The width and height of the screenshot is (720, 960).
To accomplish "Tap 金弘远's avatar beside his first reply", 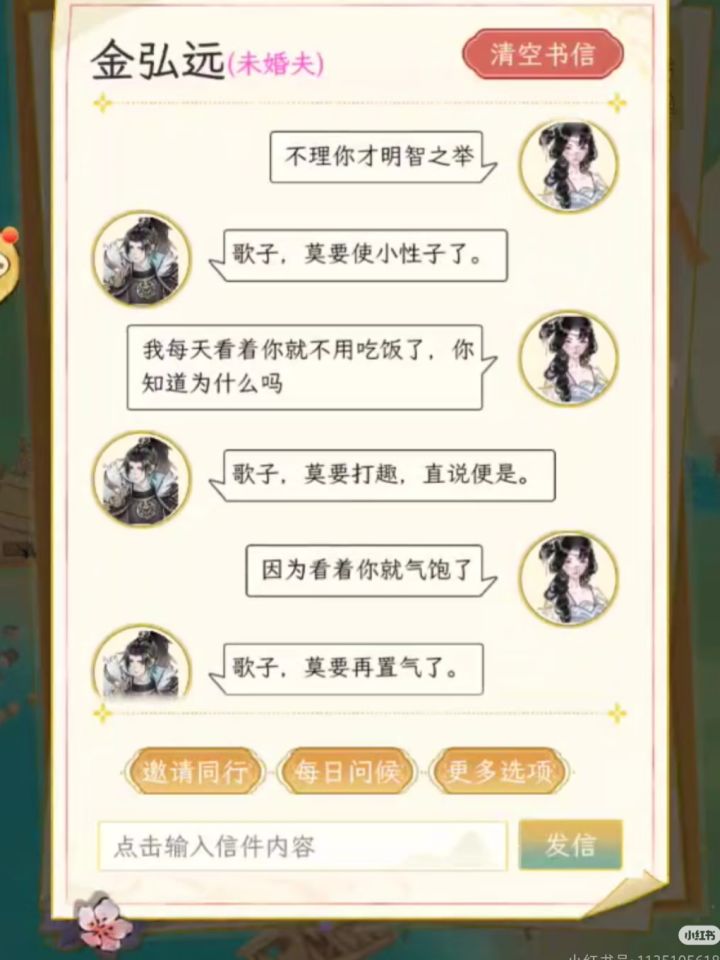I will point(141,258).
